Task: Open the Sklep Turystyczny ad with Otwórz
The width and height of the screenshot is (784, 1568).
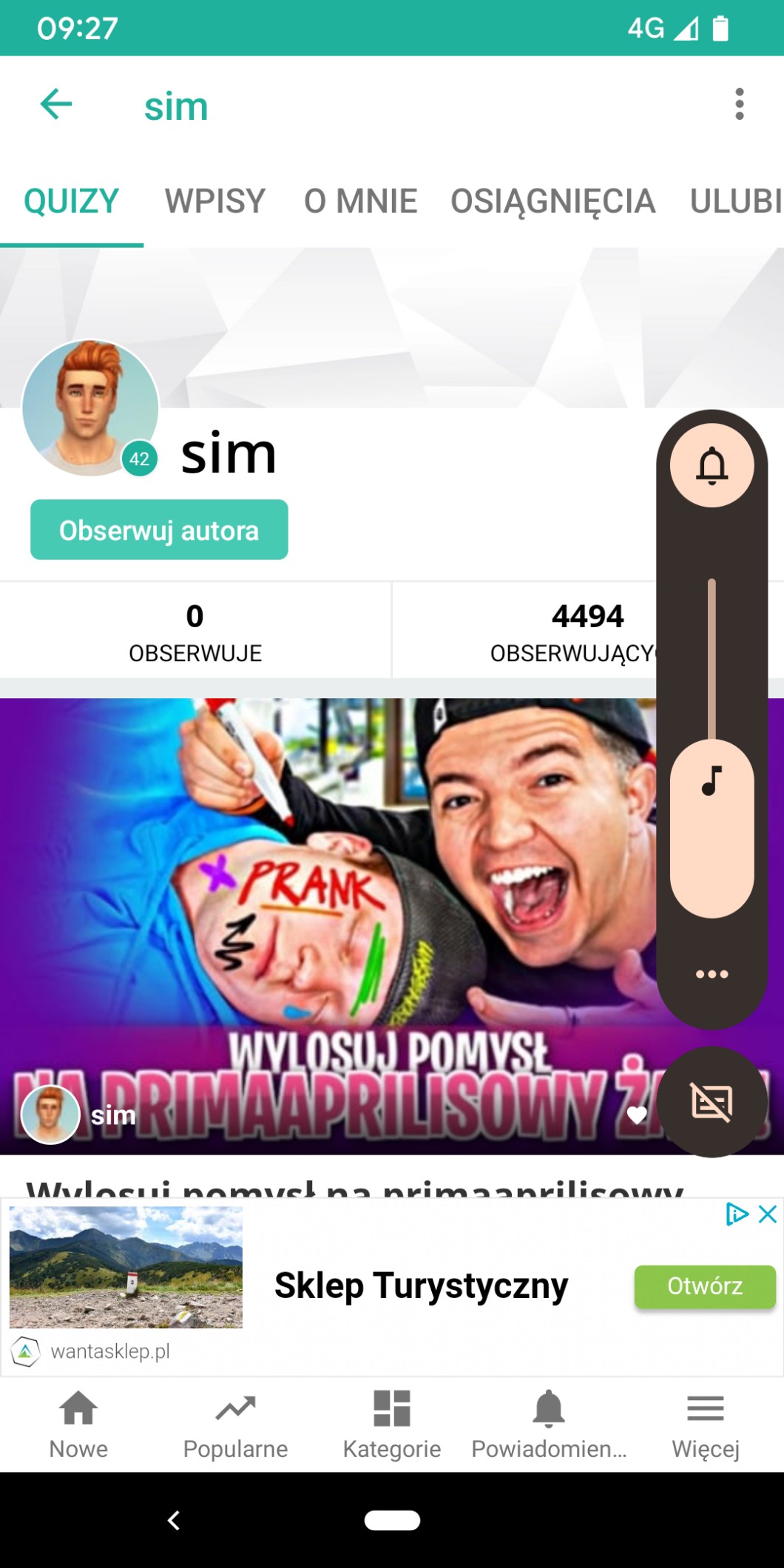Action: point(704,1286)
